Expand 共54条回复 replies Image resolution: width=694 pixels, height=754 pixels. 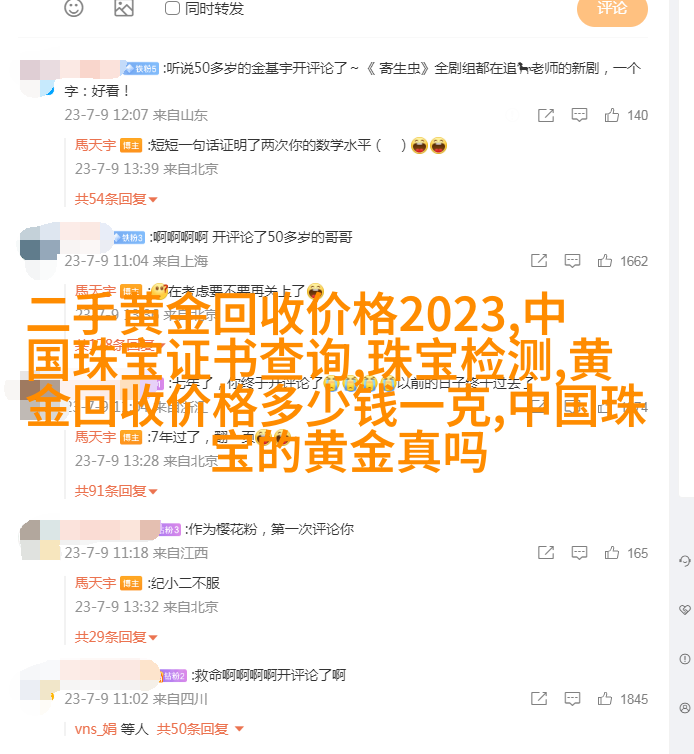coord(116,199)
